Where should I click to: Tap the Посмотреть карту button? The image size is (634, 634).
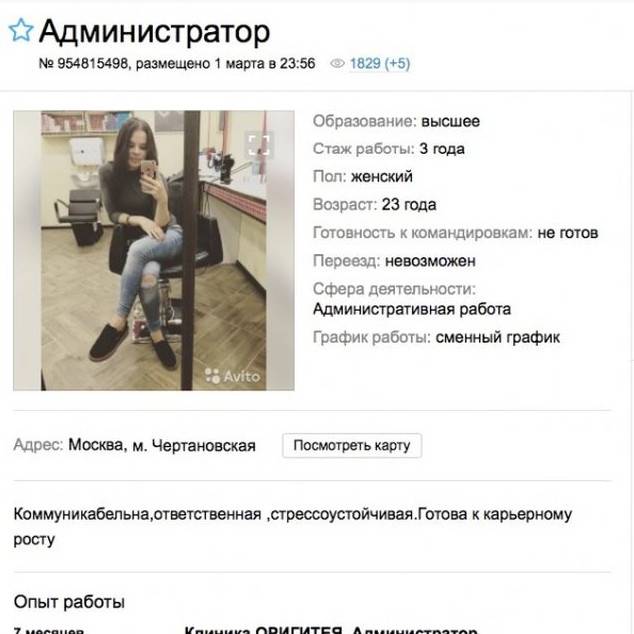(x=351, y=446)
